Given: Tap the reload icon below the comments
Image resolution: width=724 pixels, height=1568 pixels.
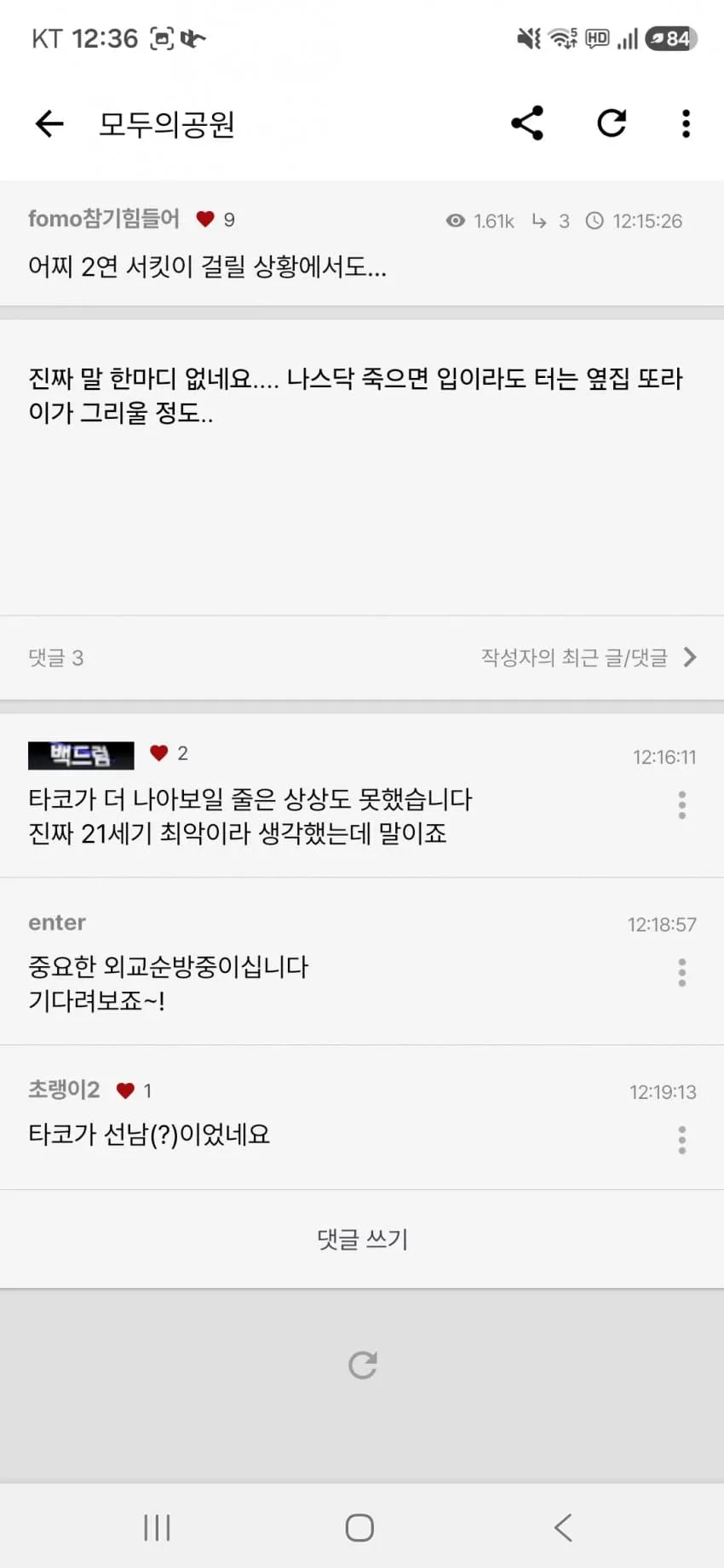Looking at the screenshot, I should [x=363, y=1365].
